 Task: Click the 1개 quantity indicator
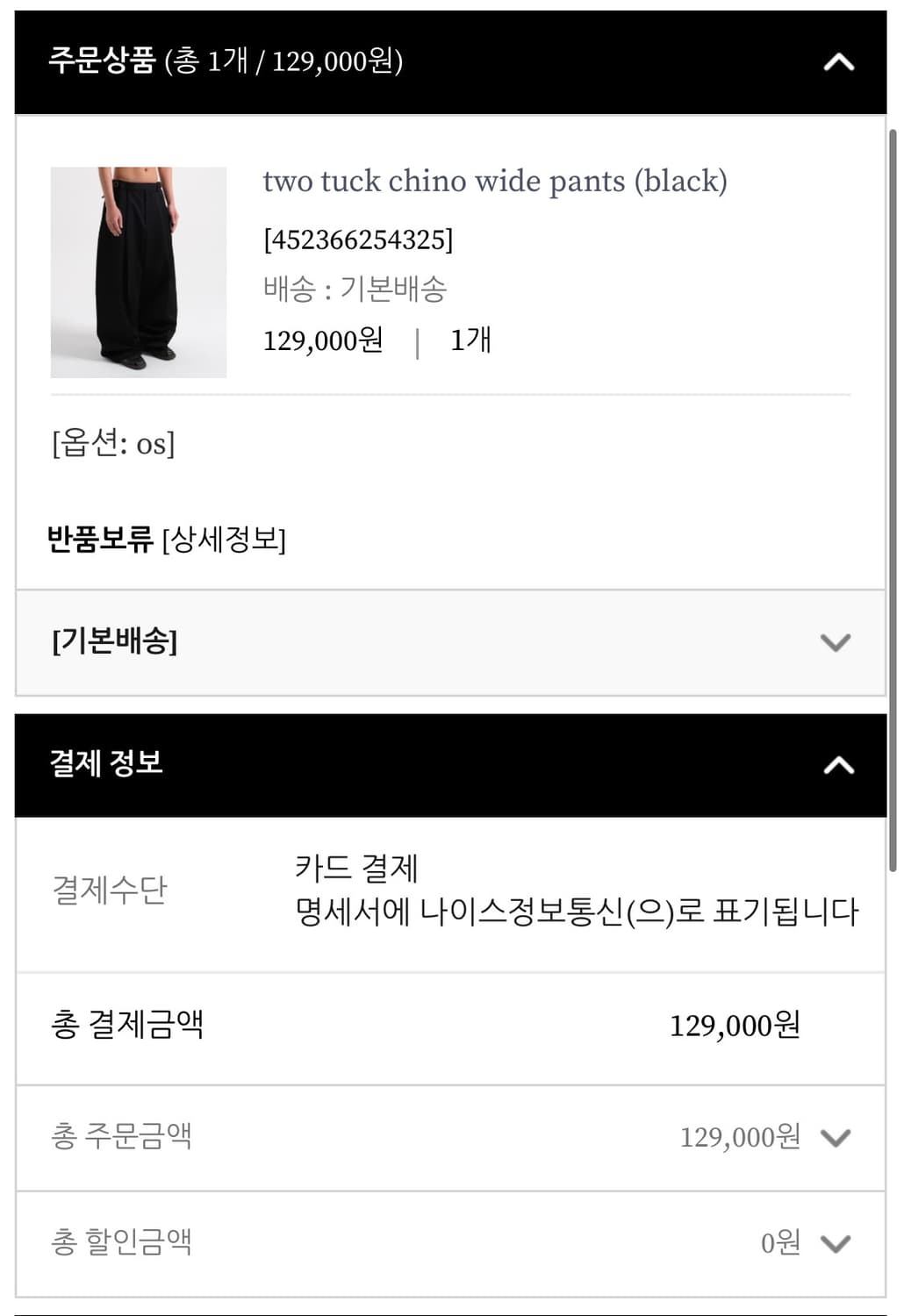(x=469, y=341)
